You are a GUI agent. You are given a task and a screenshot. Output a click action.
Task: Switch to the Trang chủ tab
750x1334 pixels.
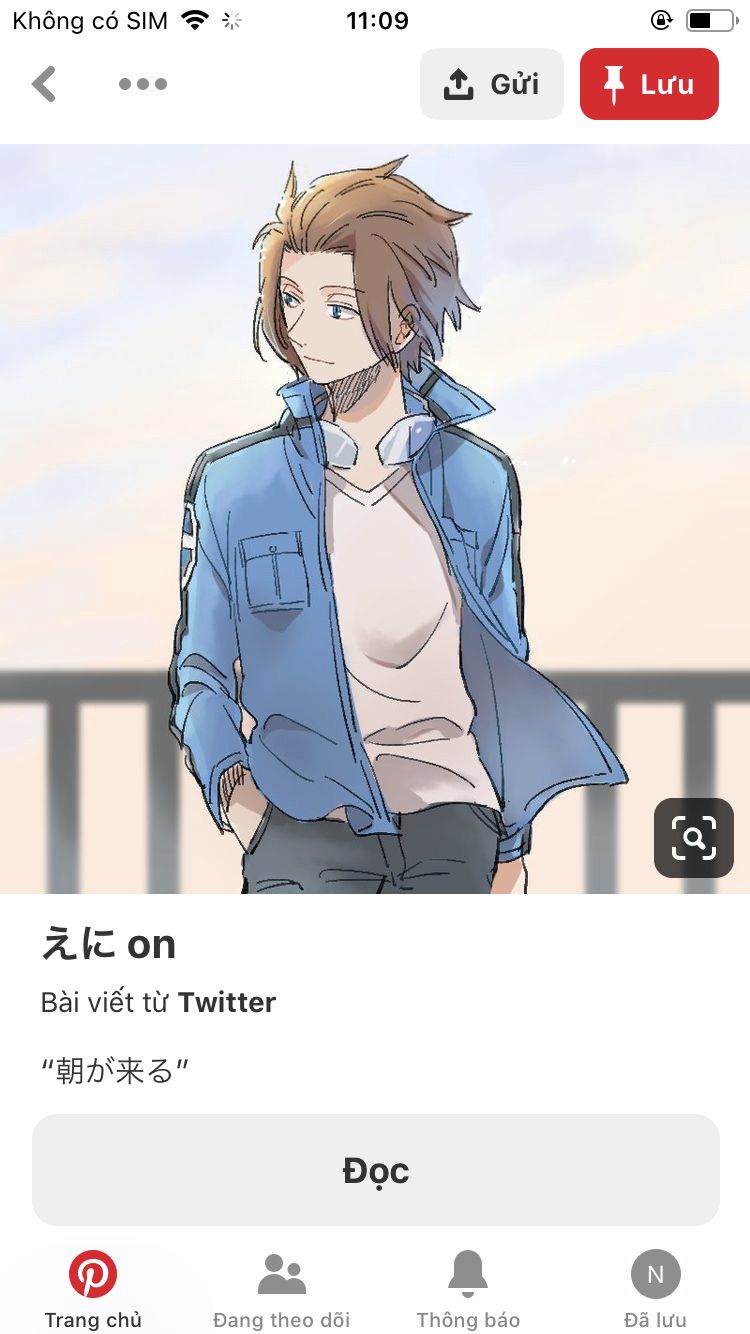[93, 1289]
